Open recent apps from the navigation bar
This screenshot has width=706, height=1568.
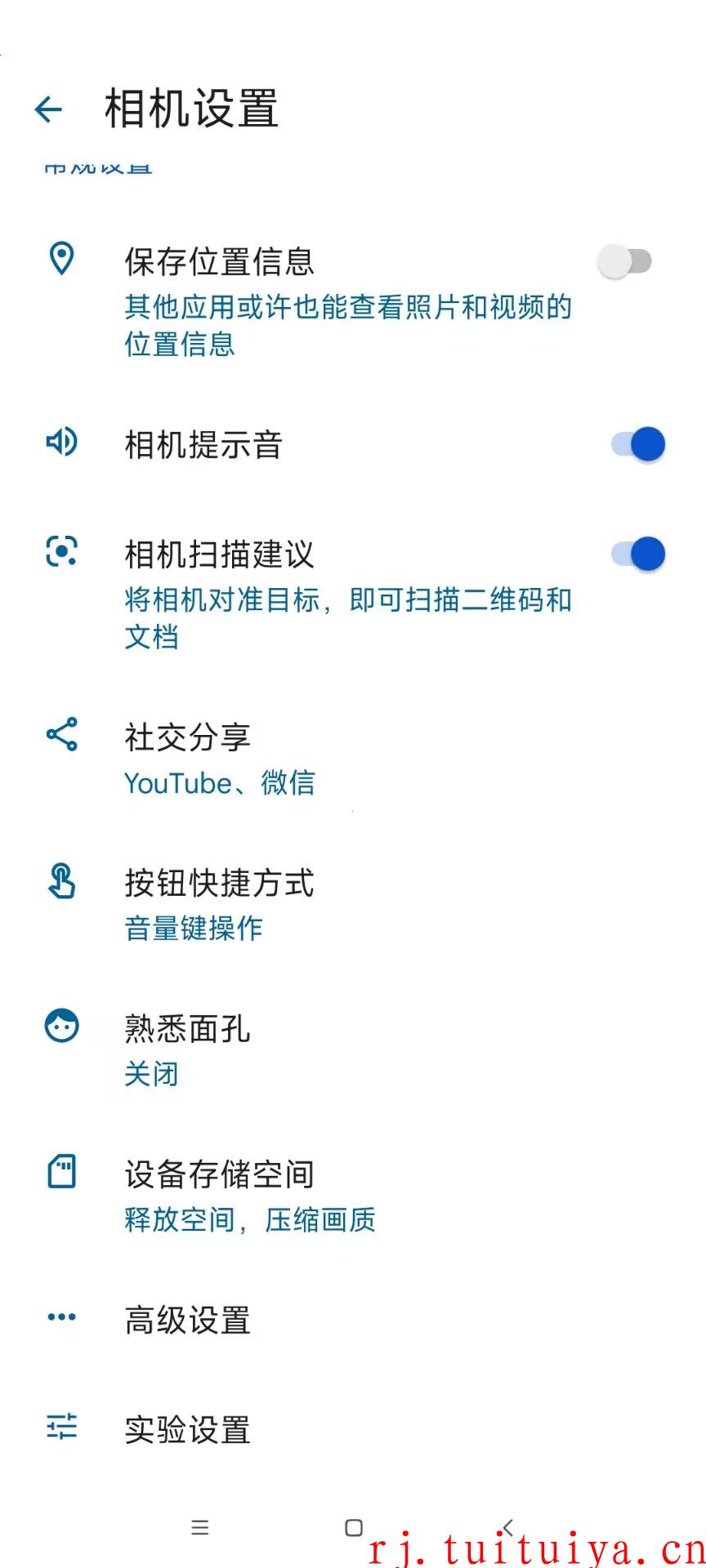(200, 1528)
